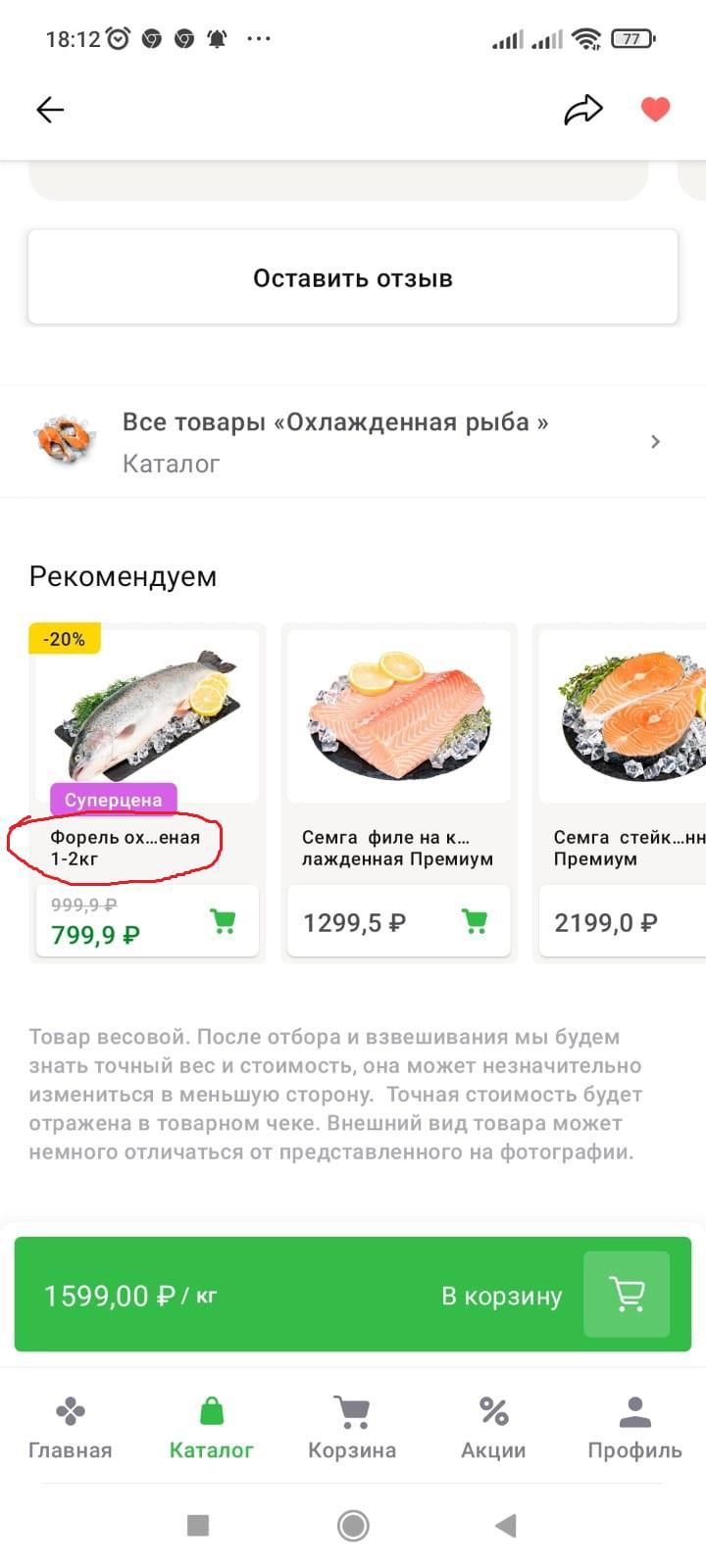Add Семга филе for 1299,5 ₽ to cart
The height and width of the screenshot is (1568, 706).
click(x=475, y=921)
